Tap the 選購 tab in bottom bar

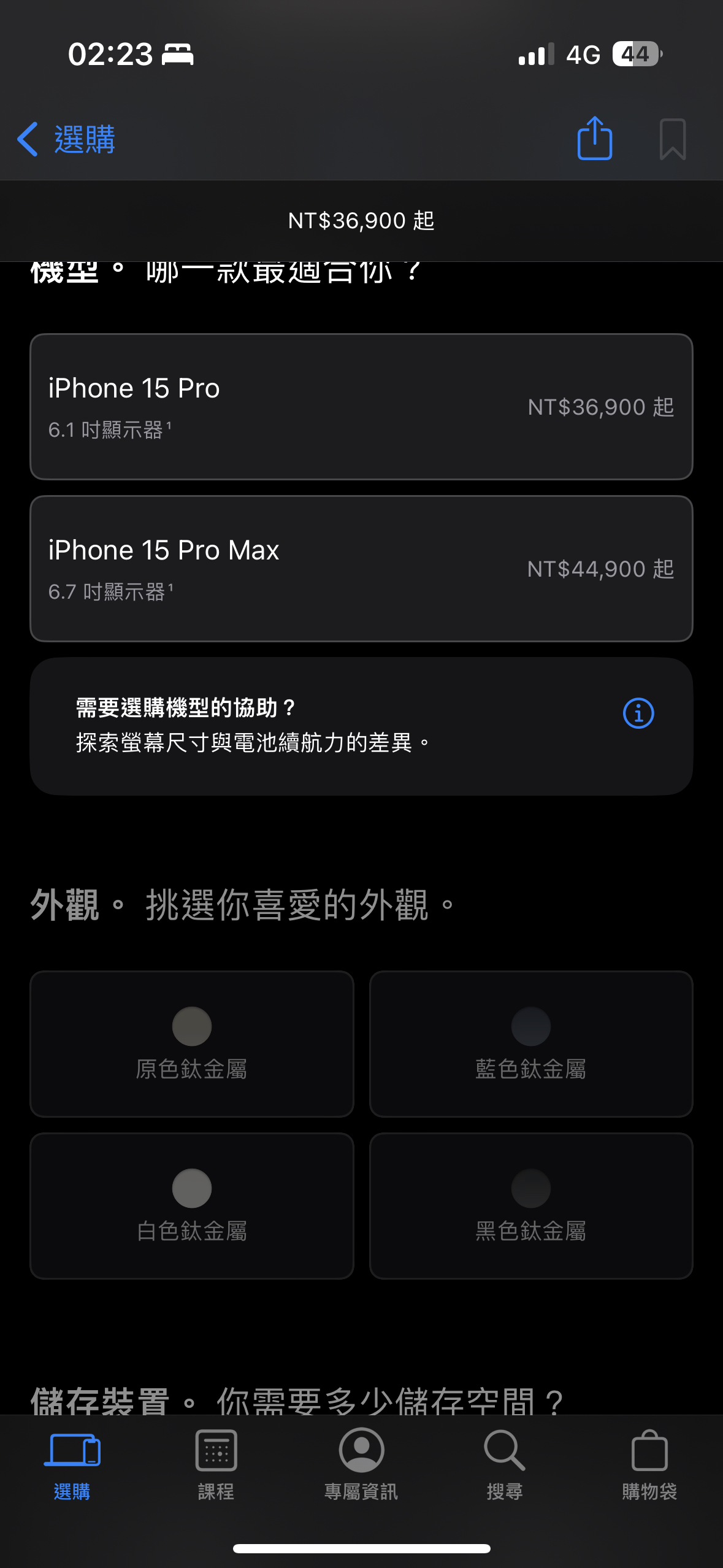pos(72,1464)
